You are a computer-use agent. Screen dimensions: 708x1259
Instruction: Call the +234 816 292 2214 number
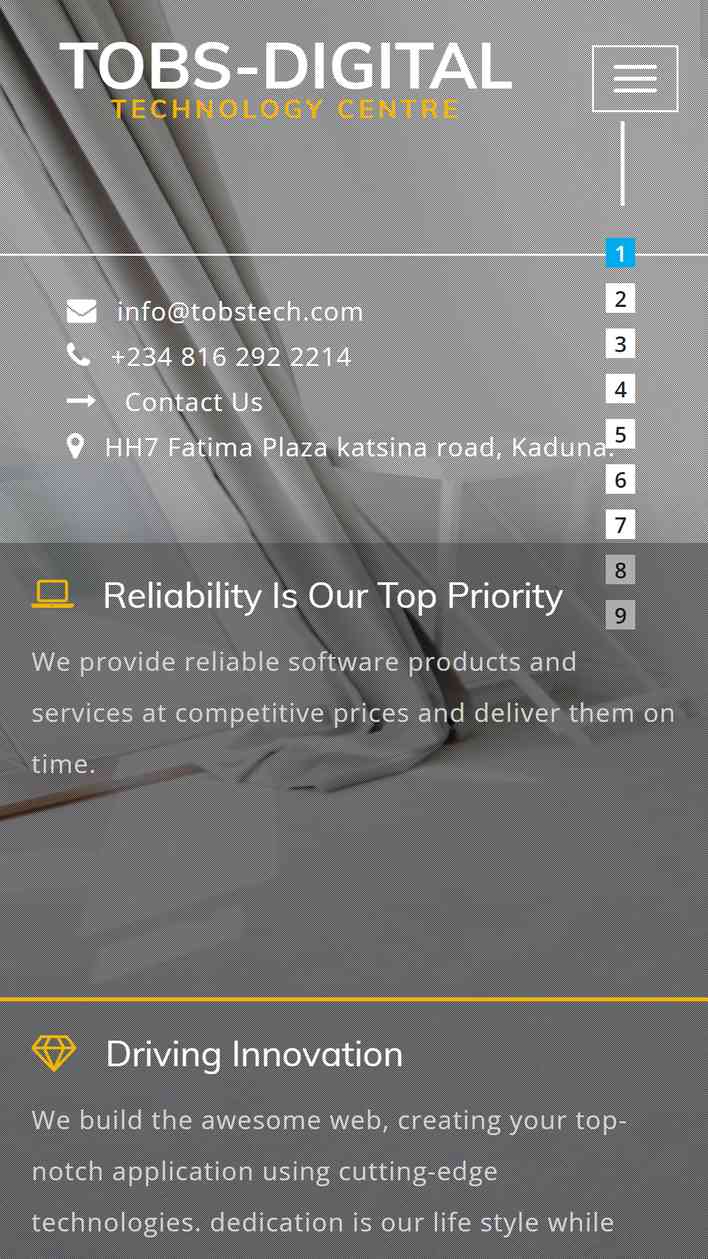(x=231, y=356)
